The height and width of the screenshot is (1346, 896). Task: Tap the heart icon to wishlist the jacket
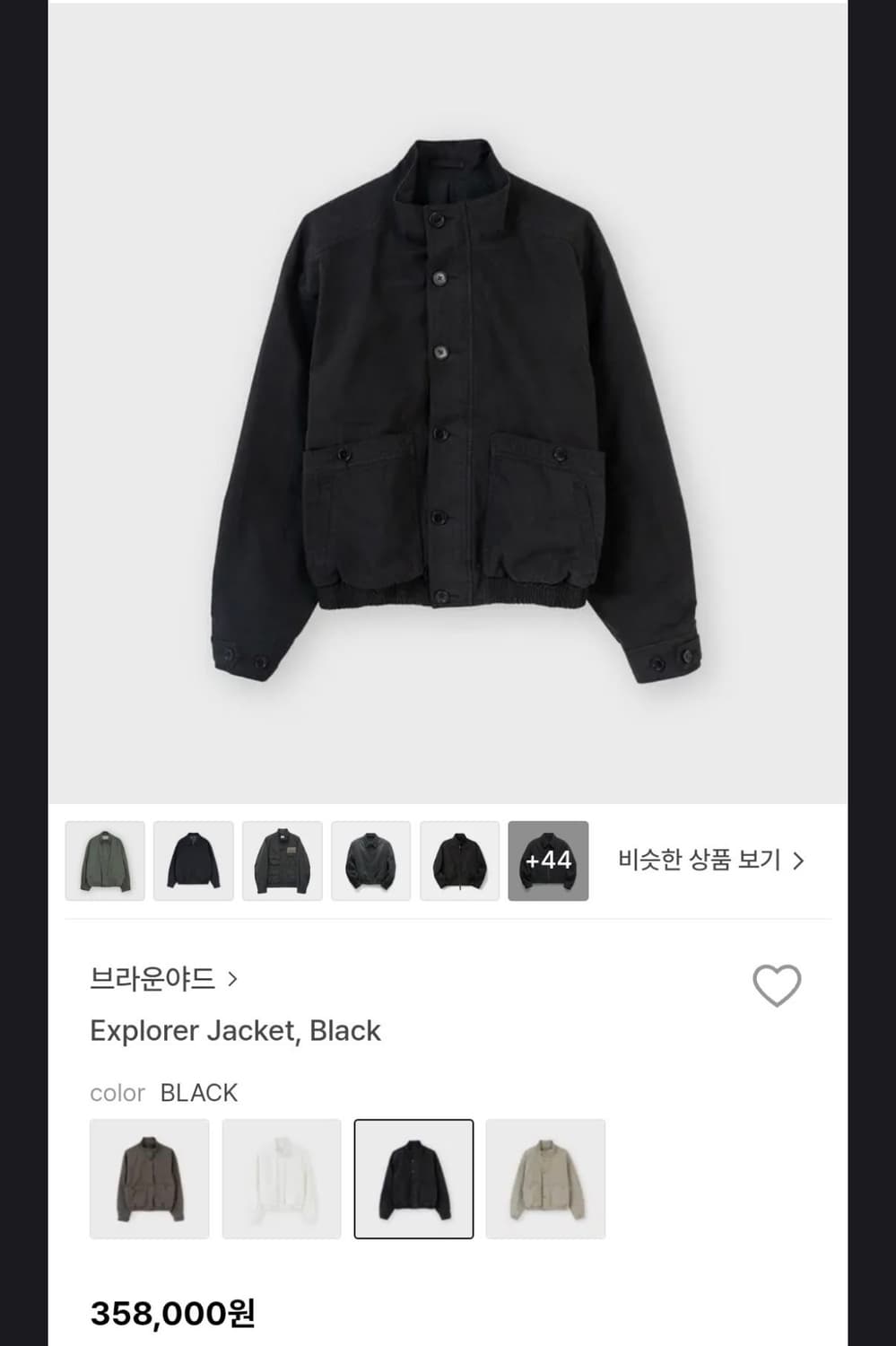point(777,985)
